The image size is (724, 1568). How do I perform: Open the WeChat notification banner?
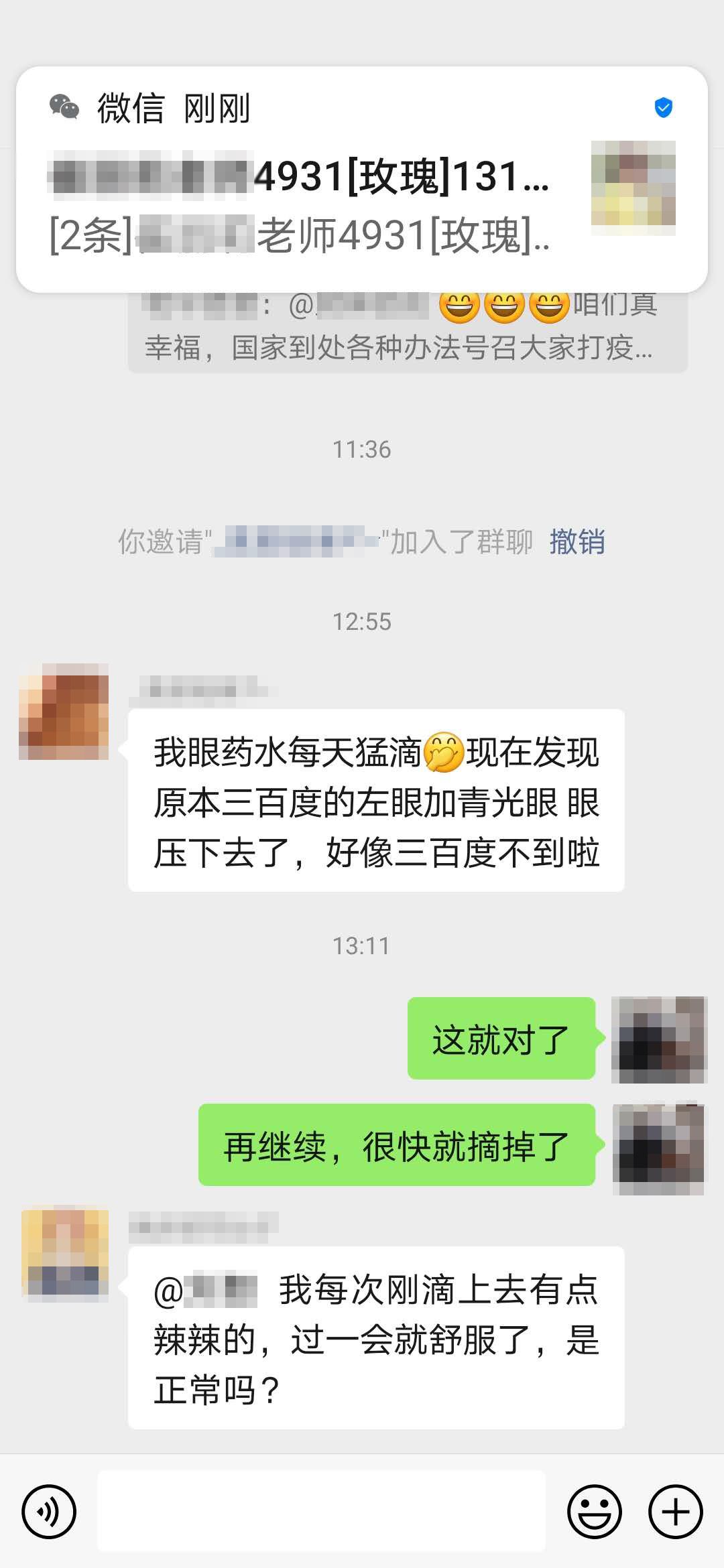362,180
